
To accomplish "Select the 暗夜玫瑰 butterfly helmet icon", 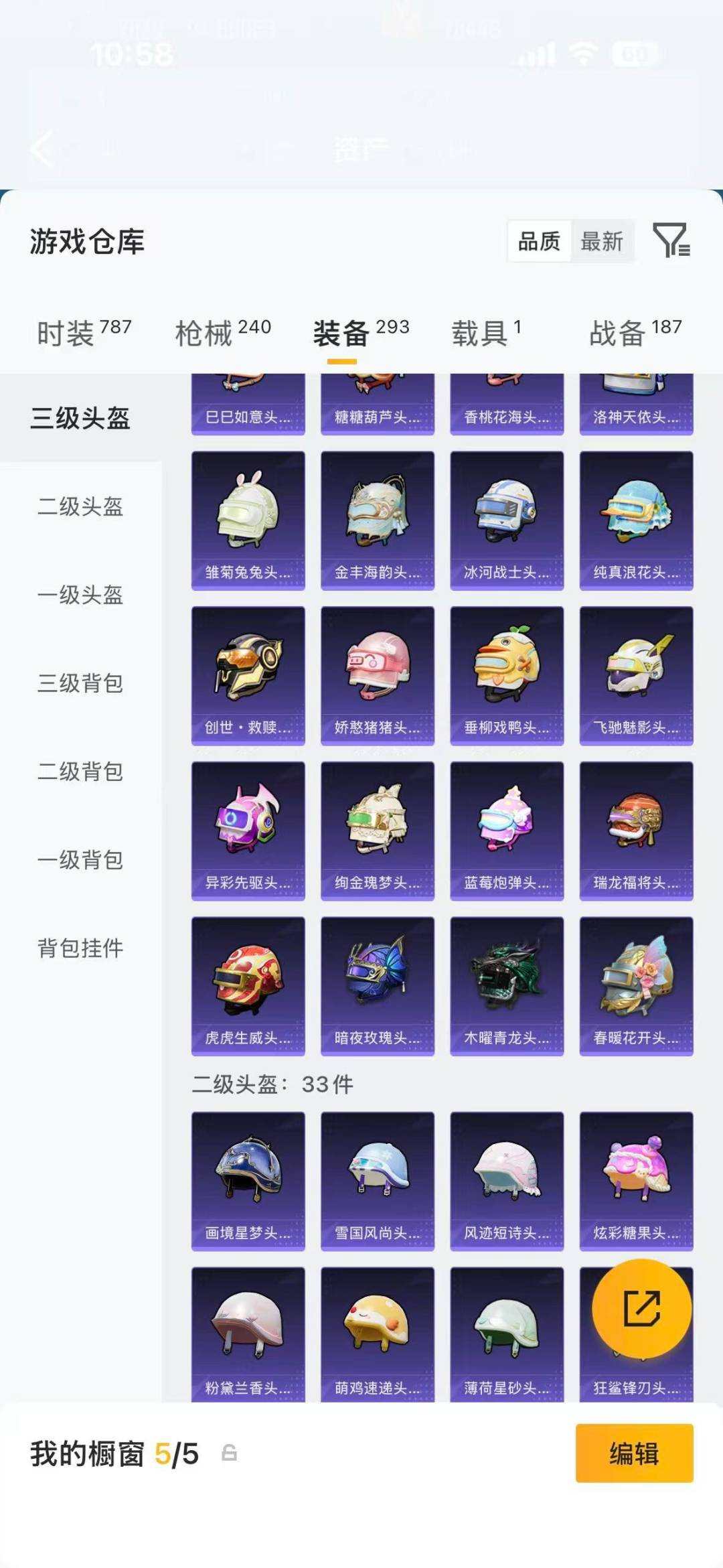I will point(376,983).
